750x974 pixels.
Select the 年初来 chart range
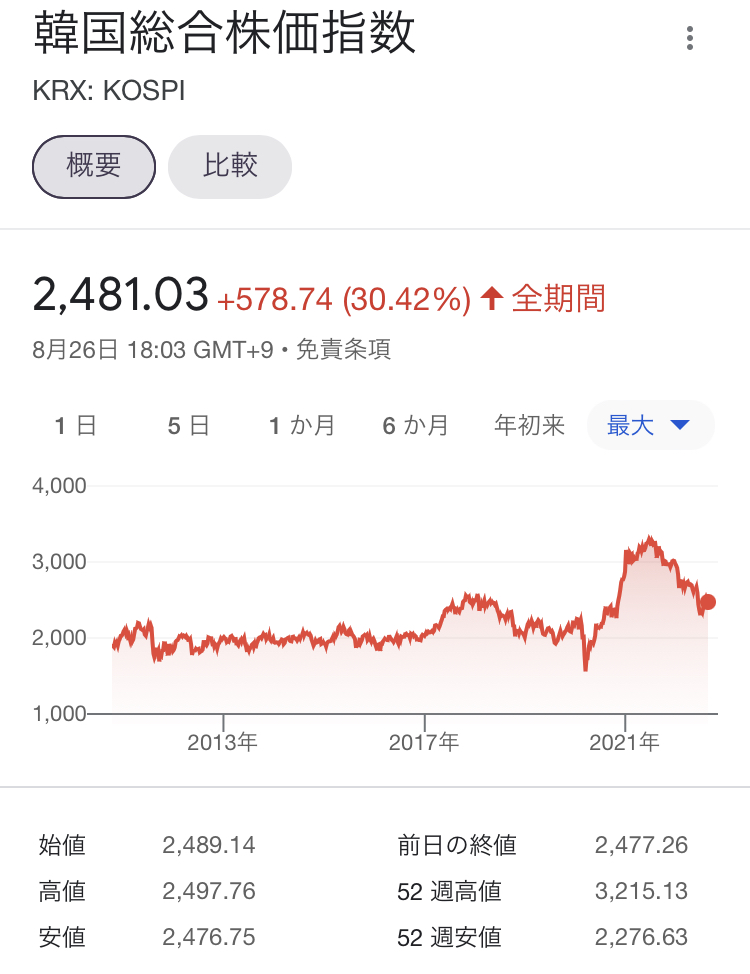(530, 426)
